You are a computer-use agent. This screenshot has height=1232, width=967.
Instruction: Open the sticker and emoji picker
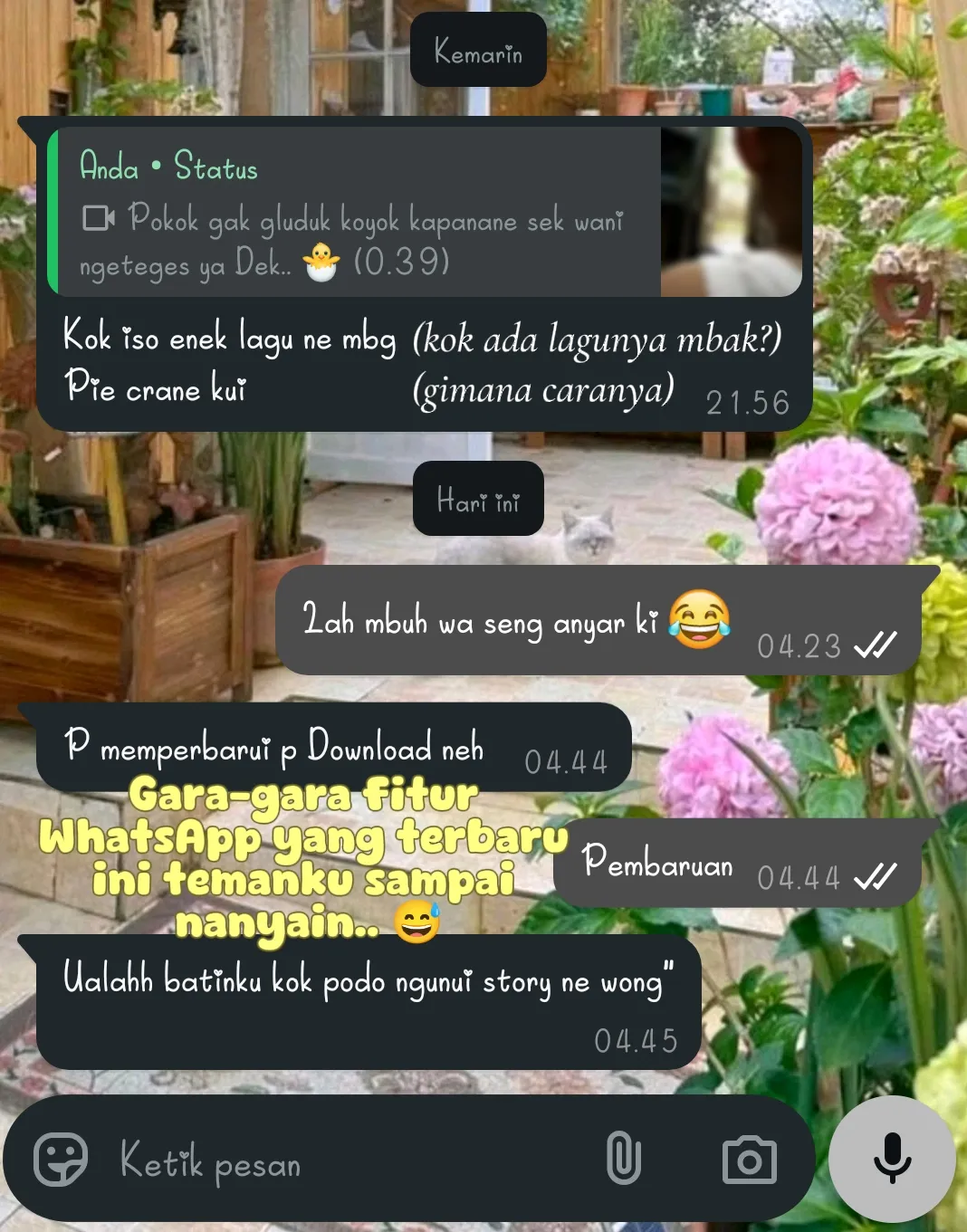pos(61,1160)
